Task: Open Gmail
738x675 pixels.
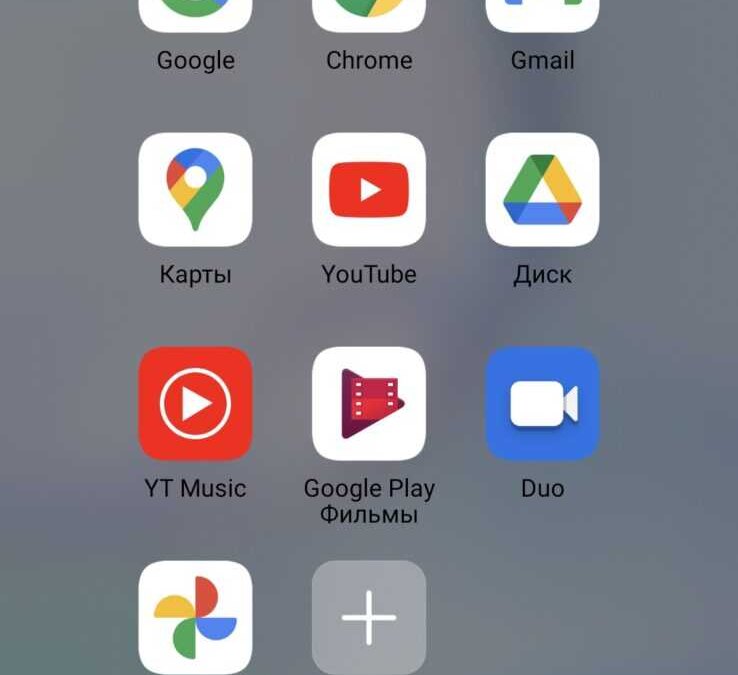Action: coord(542,18)
